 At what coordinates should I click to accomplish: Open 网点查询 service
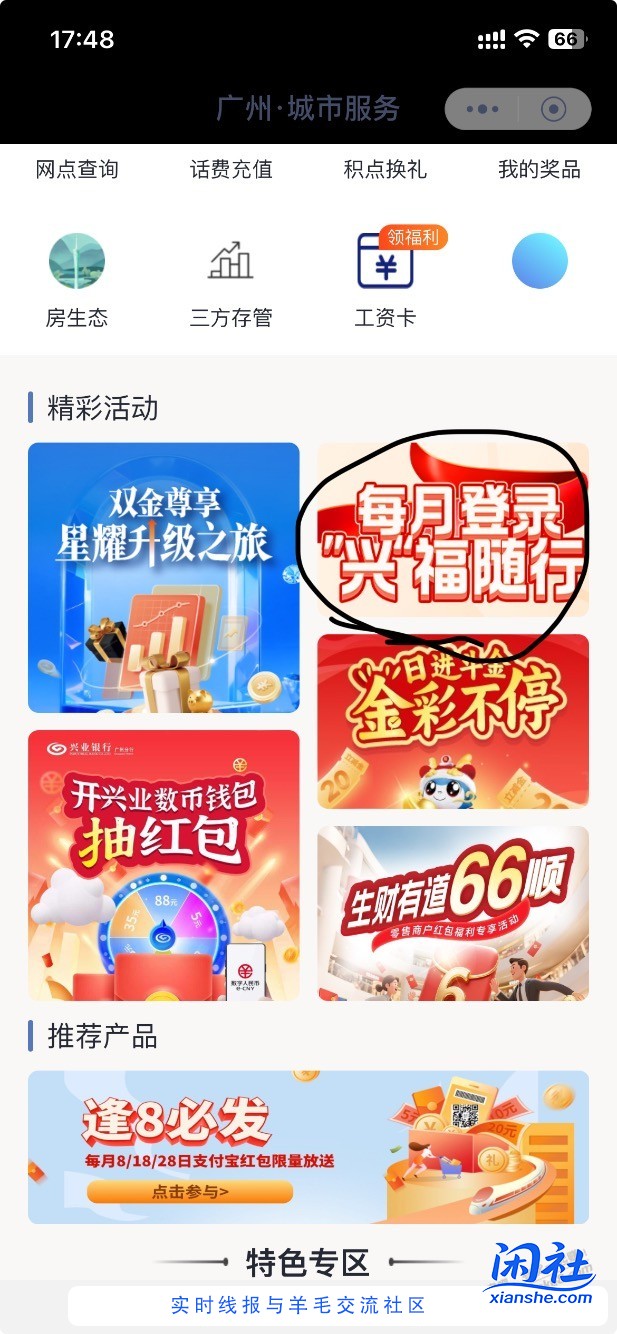[77, 169]
